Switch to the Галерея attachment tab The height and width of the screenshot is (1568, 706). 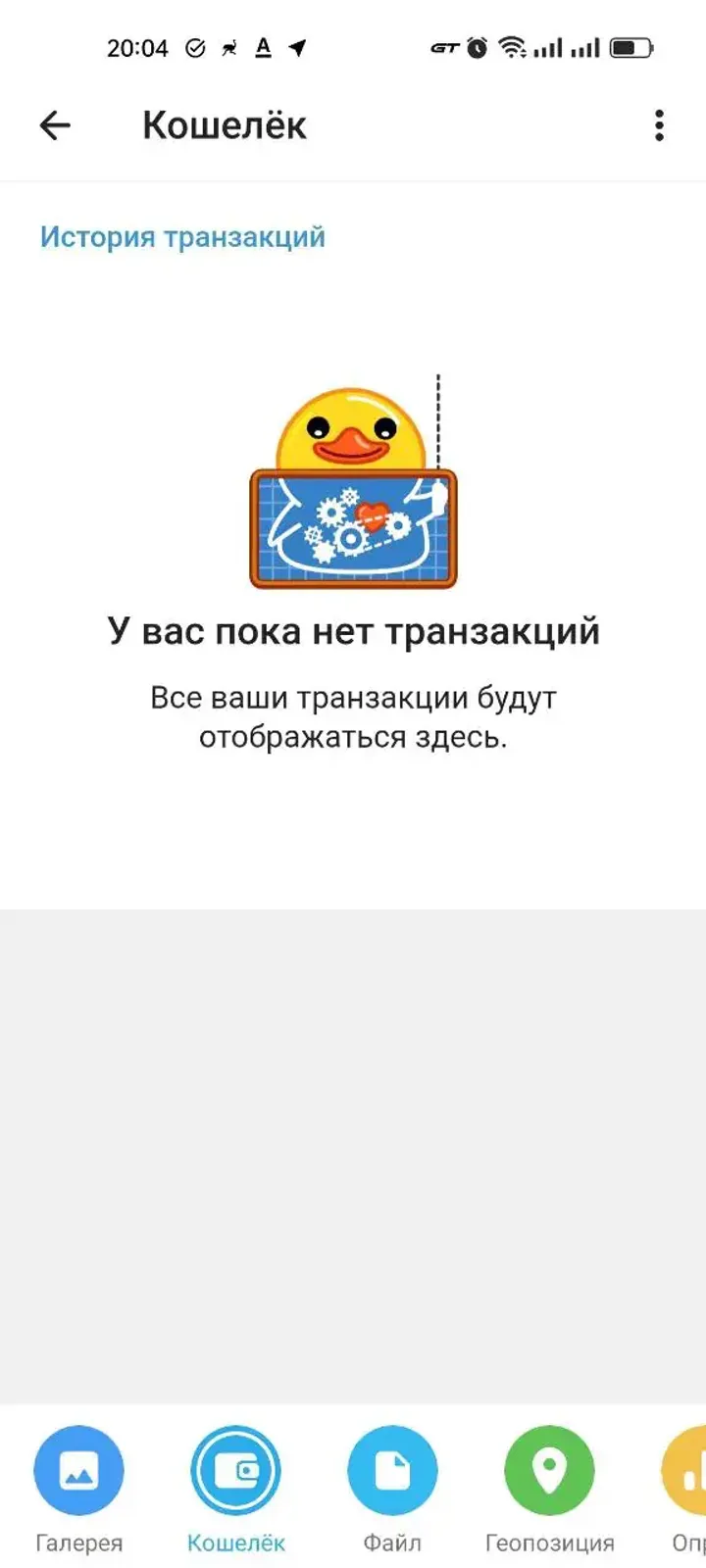(78, 1471)
